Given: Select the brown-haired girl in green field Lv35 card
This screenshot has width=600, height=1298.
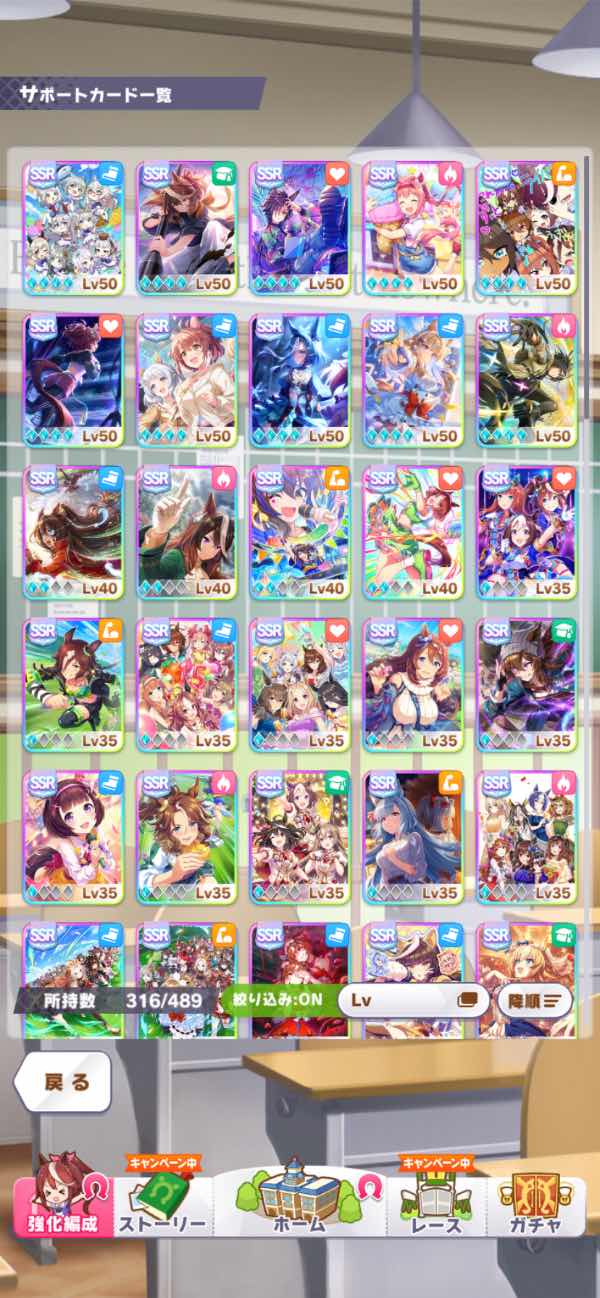Looking at the screenshot, I should pos(187,836).
